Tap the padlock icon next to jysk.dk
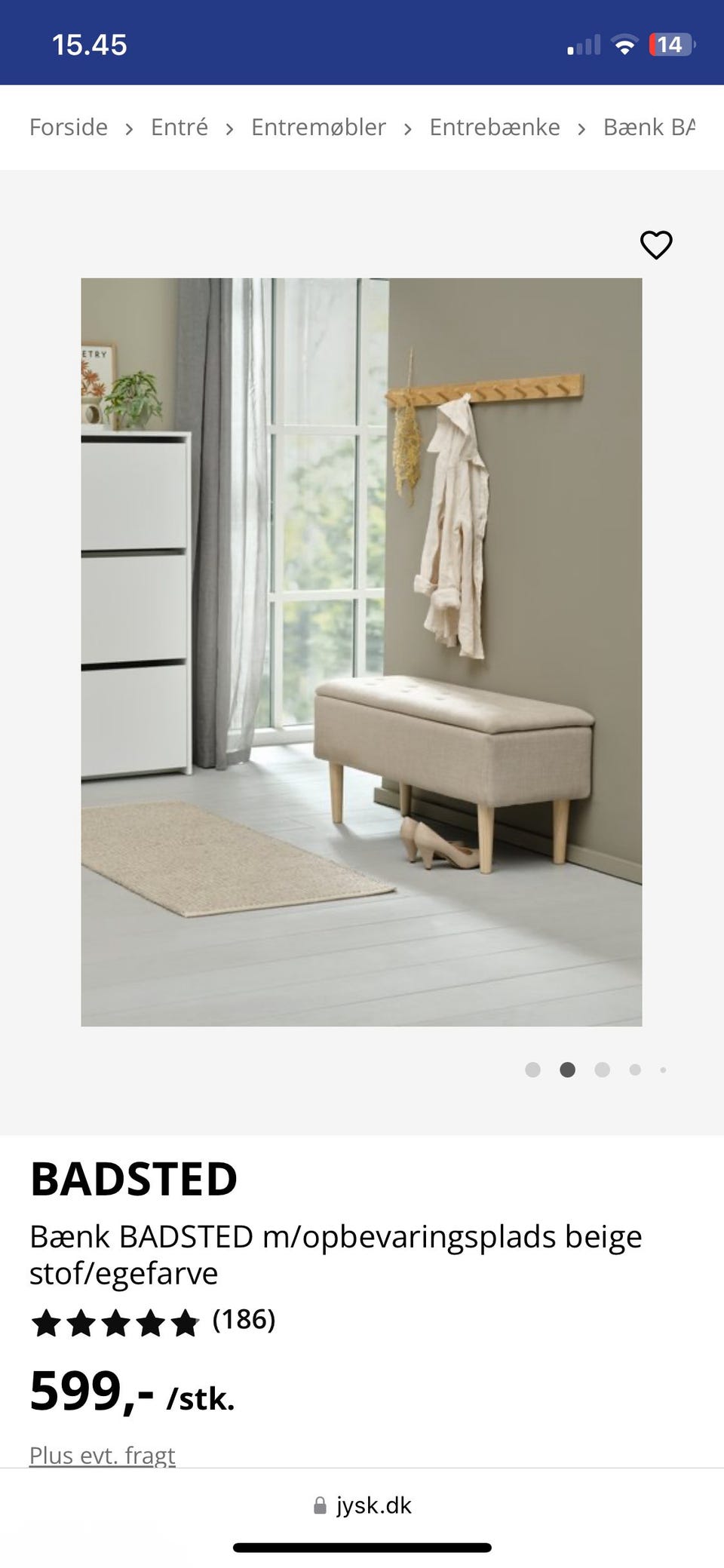This screenshot has width=724, height=1568. pyautogui.click(x=321, y=1505)
